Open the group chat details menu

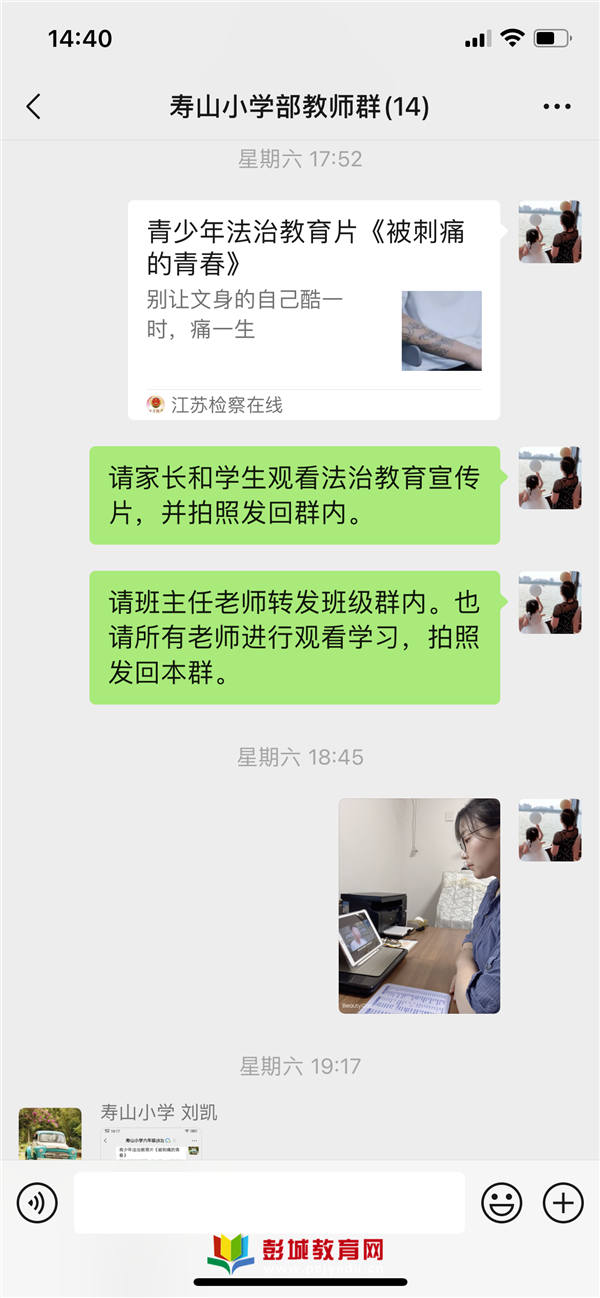(x=557, y=107)
